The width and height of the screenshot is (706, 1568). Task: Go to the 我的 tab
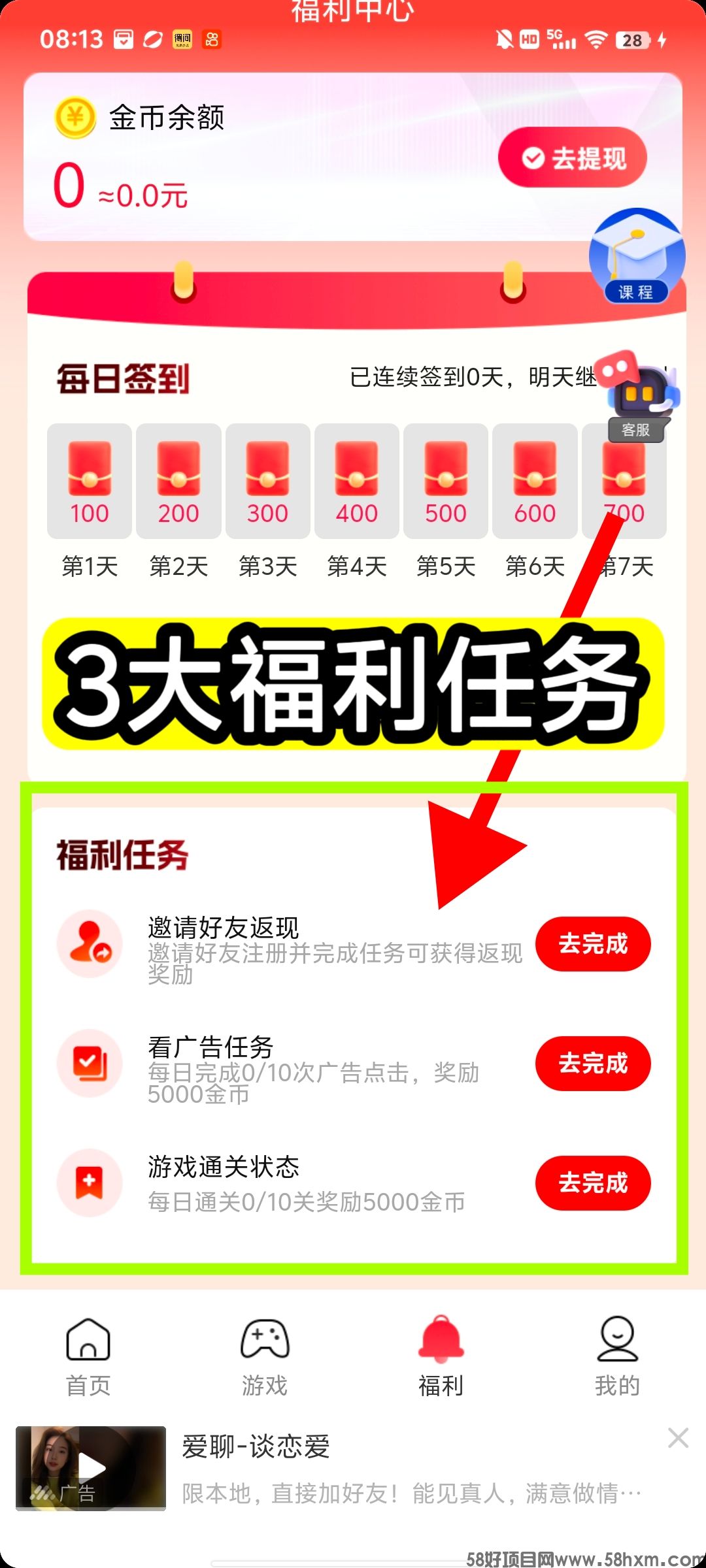617,1355
